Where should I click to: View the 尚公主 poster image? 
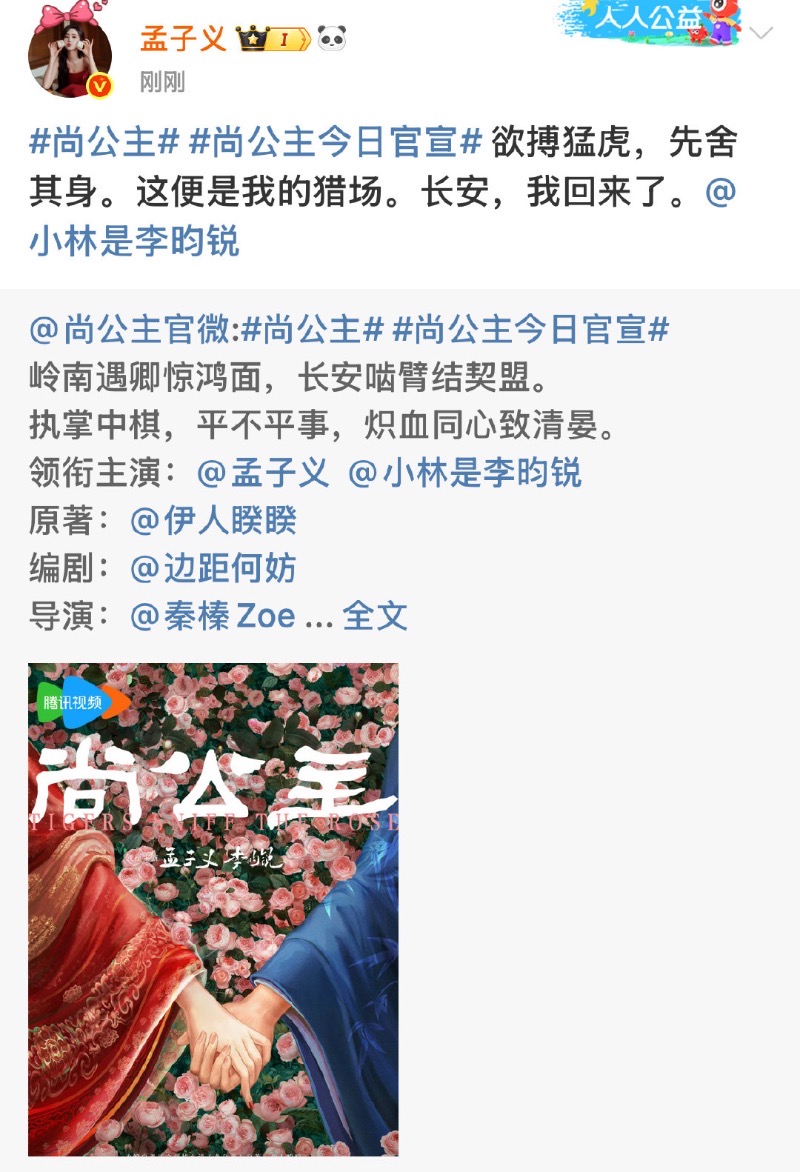(x=213, y=908)
